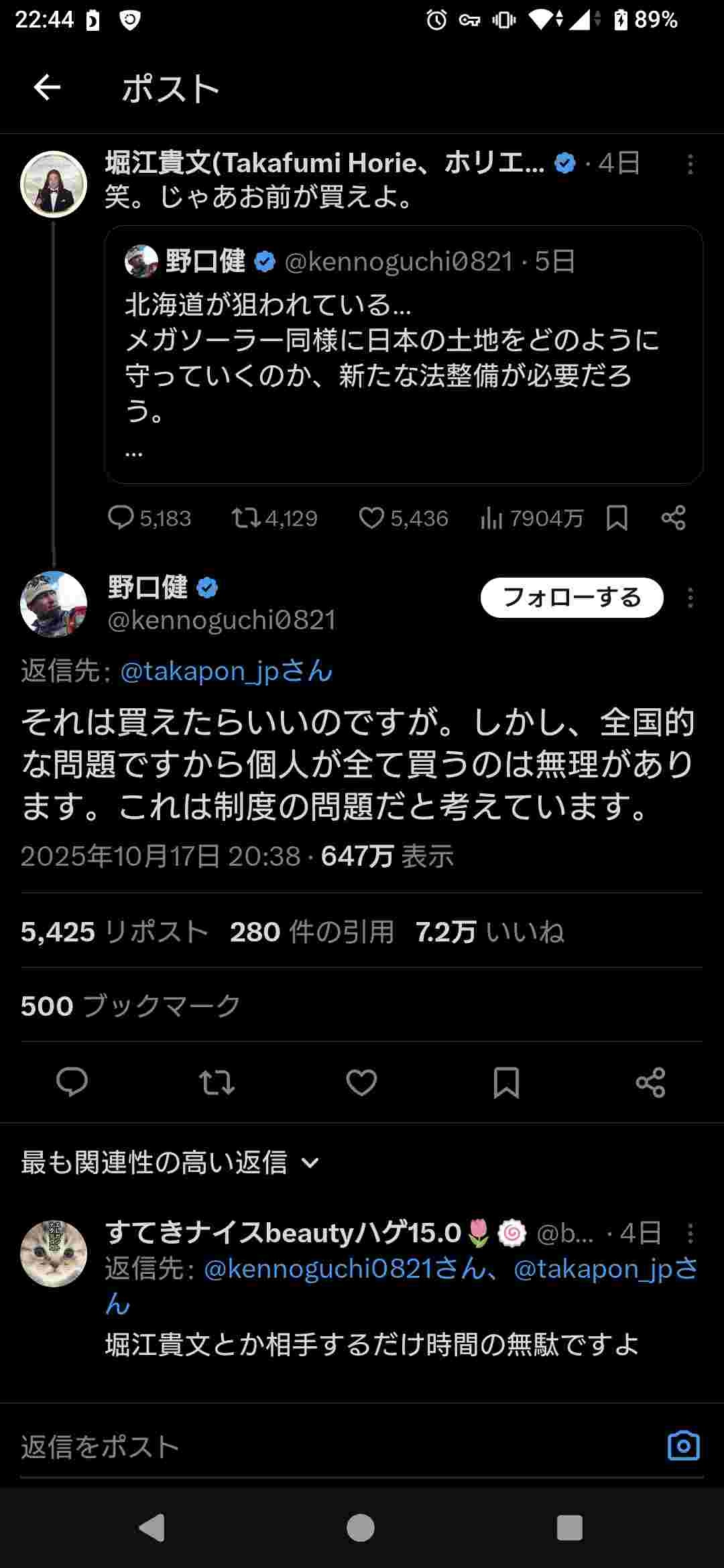Open the @takapon_jp mention link under 返信先
The height and width of the screenshot is (1568, 724).
(227, 671)
